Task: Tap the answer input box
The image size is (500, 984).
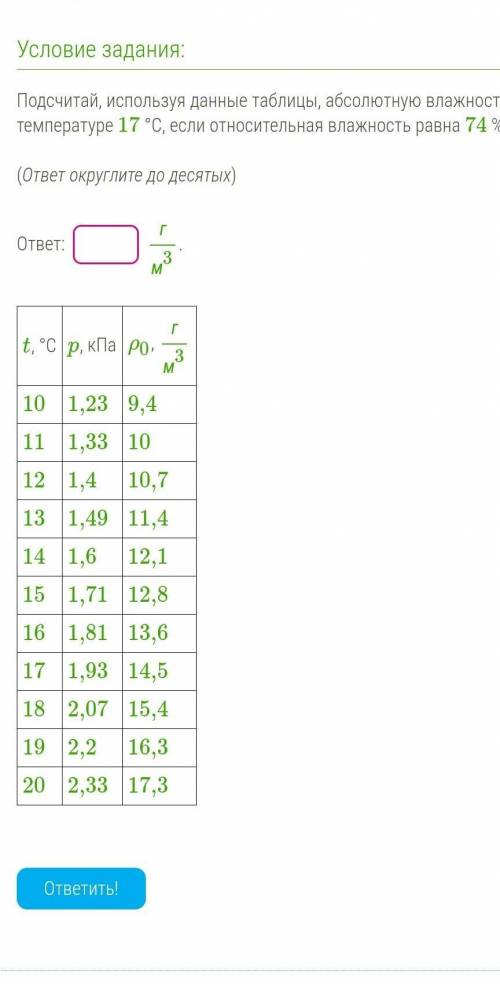Action: coord(105,244)
